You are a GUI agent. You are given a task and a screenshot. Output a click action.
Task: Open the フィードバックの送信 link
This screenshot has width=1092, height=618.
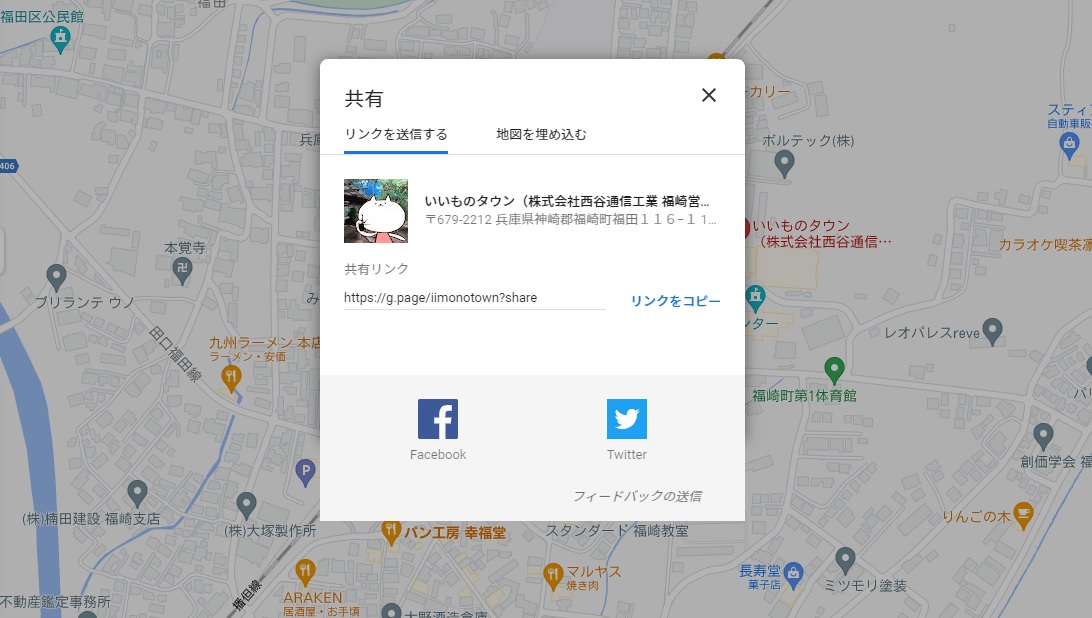click(637, 496)
